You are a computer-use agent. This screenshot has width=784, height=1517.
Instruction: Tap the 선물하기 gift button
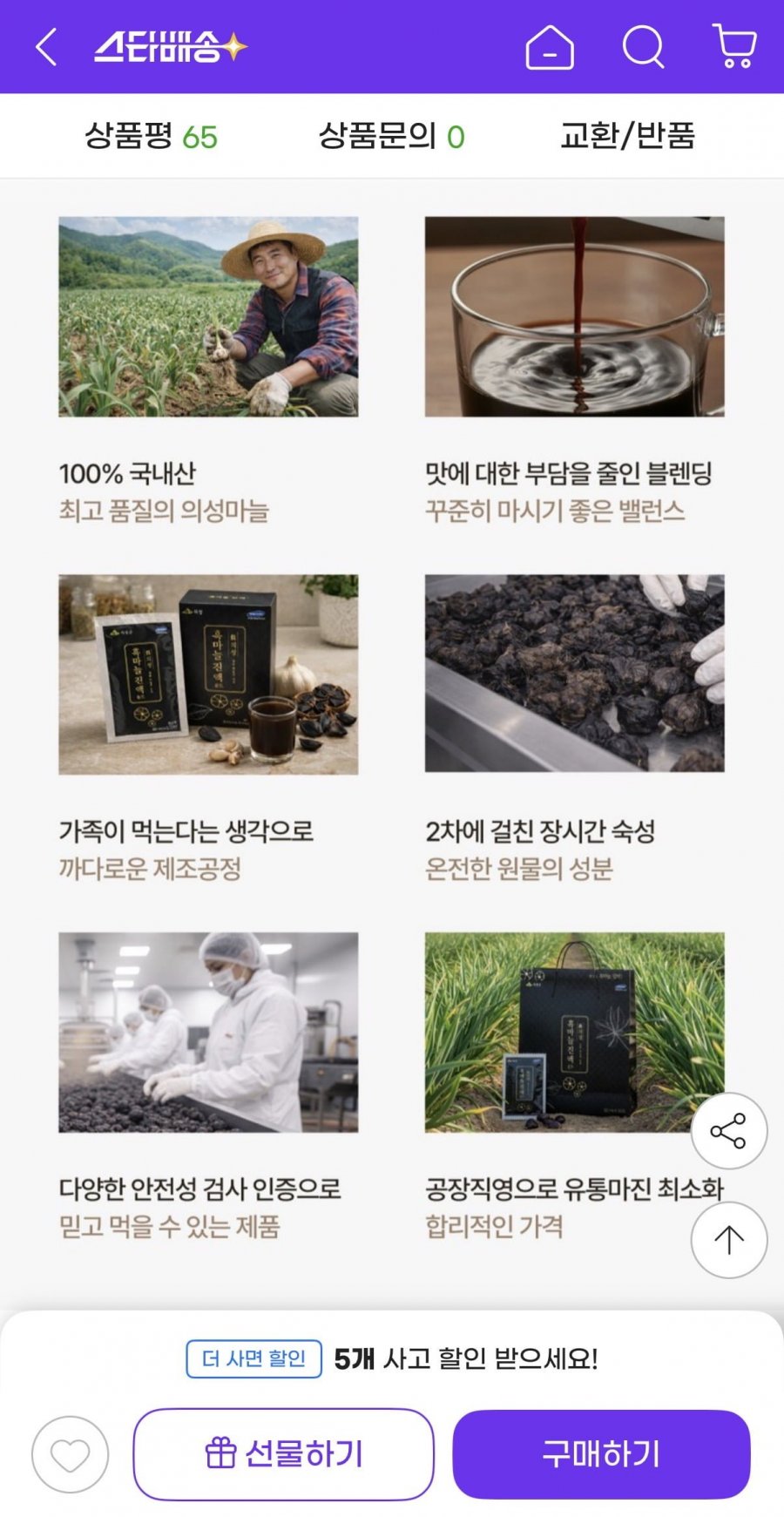click(x=283, y=1454)
